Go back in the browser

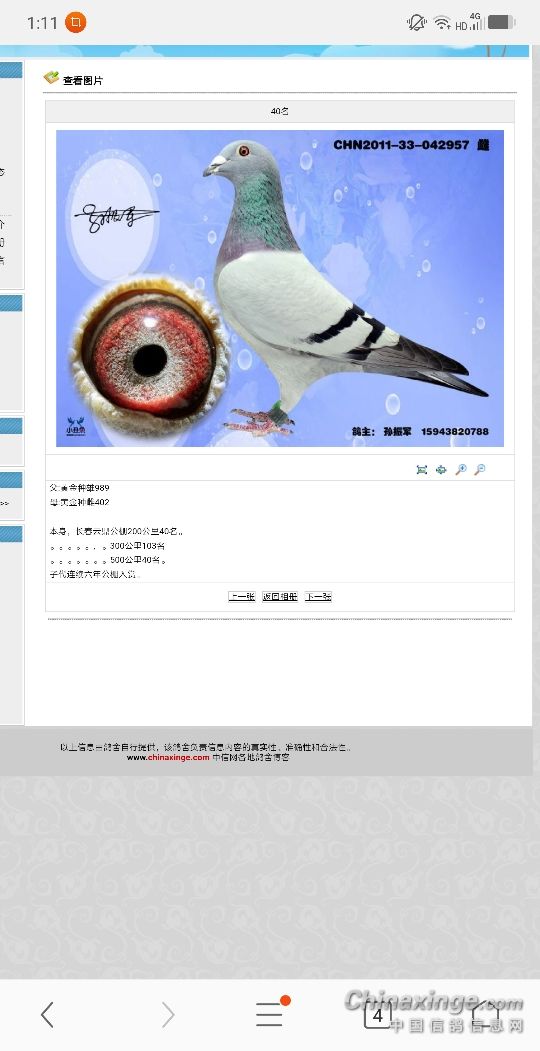click(47, 1015)
